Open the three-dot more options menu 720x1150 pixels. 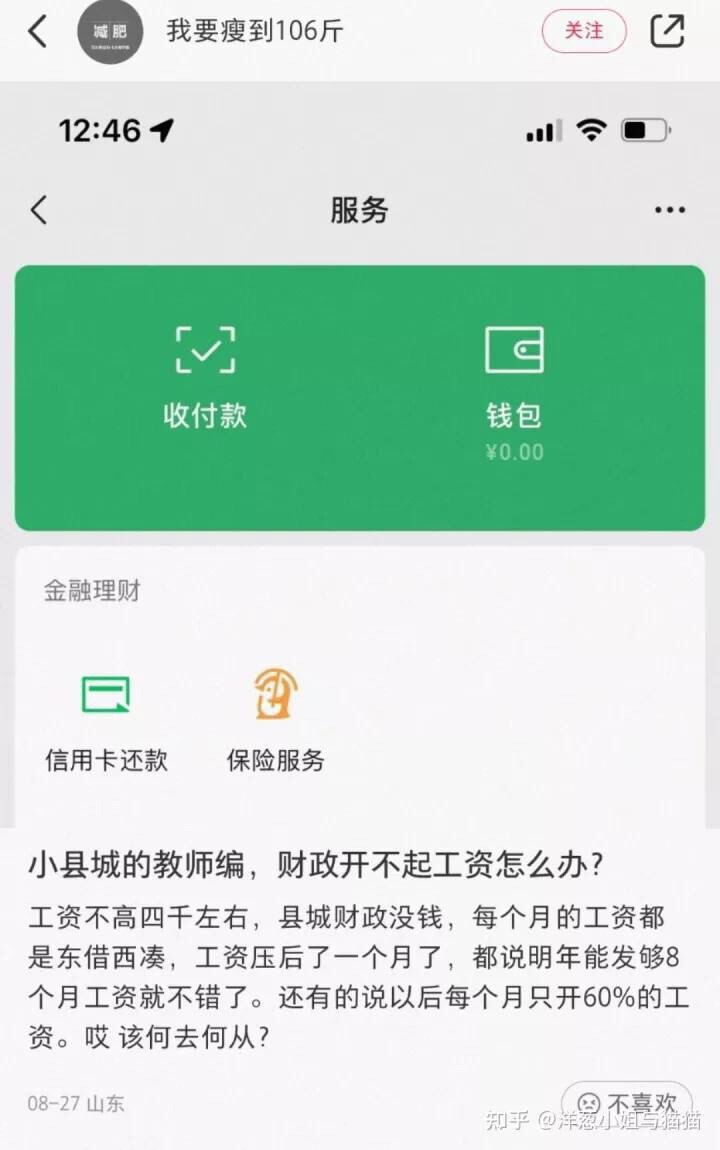668,209
